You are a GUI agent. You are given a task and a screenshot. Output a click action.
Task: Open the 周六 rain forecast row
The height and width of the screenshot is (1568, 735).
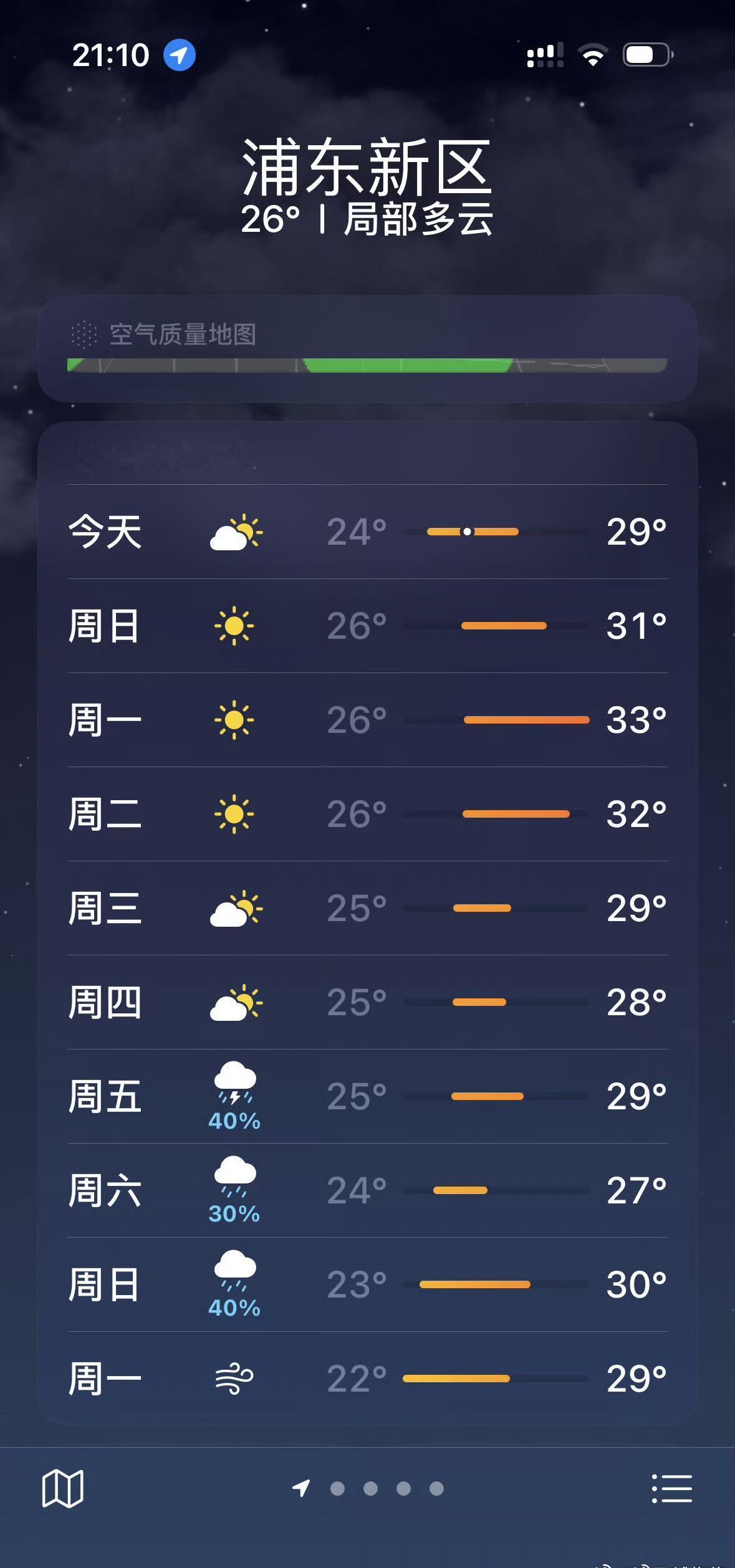tap(367, 1190)
